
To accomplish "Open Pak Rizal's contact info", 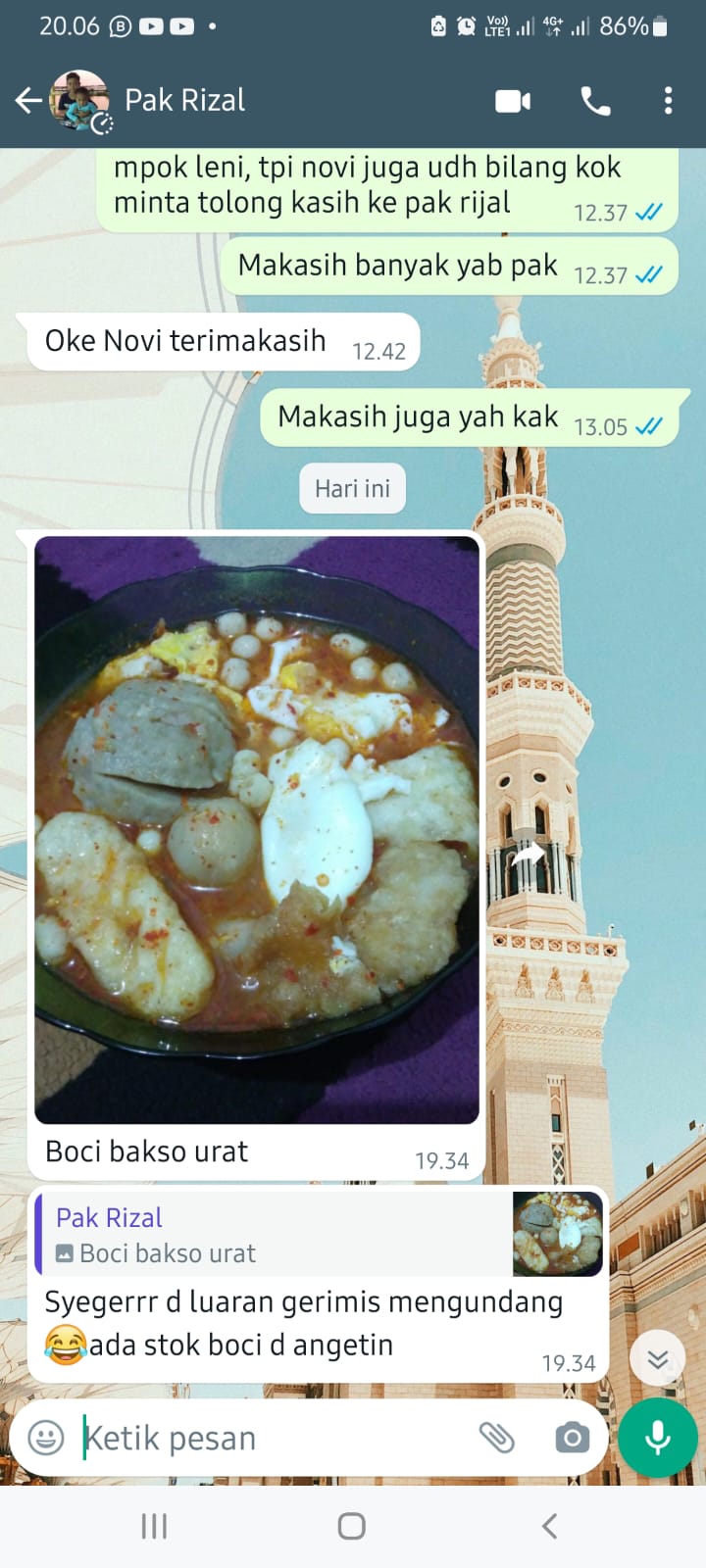I will tap(184, 100).
